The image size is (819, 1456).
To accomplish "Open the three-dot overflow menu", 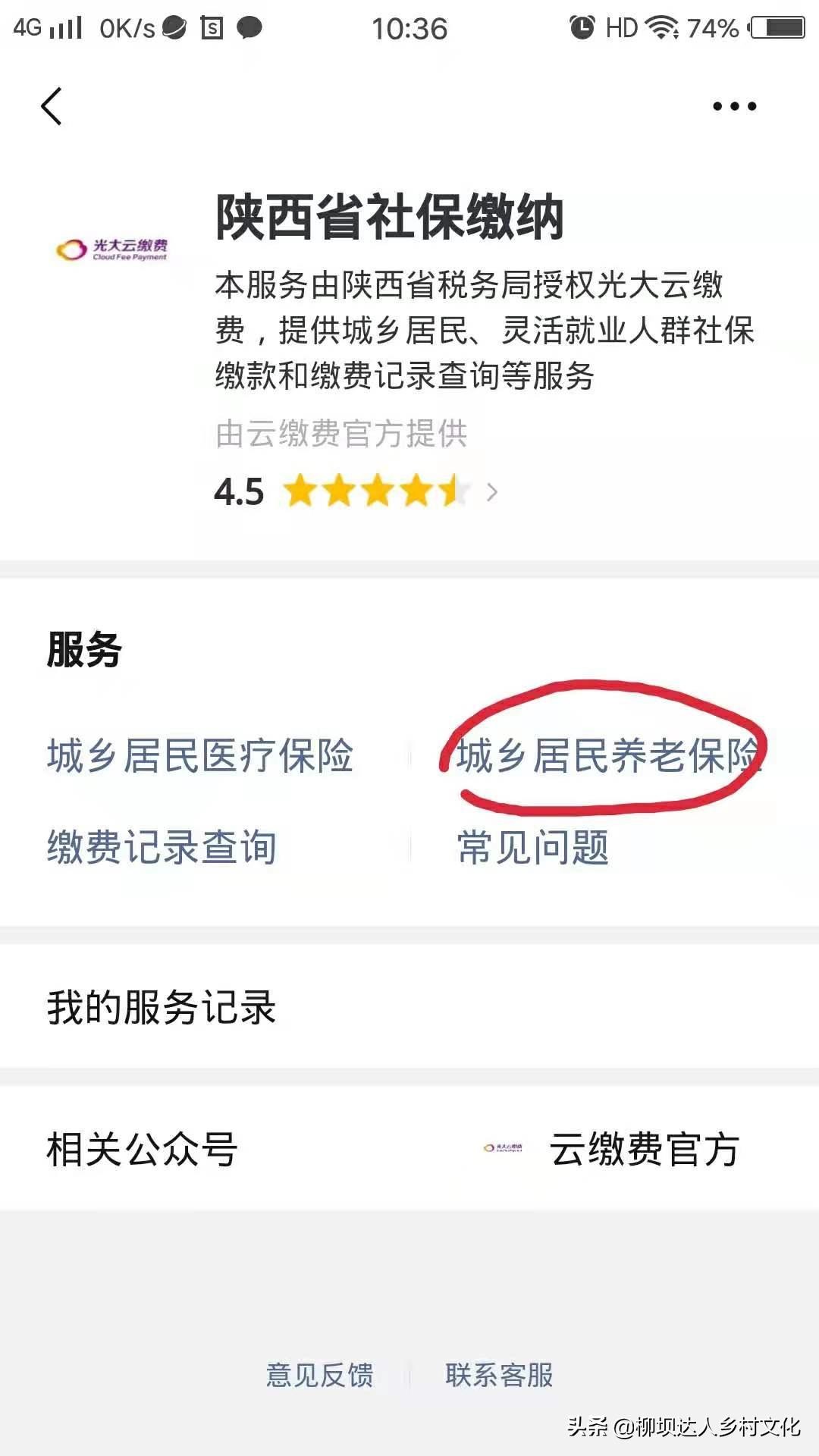I will [x=734, y=106].
